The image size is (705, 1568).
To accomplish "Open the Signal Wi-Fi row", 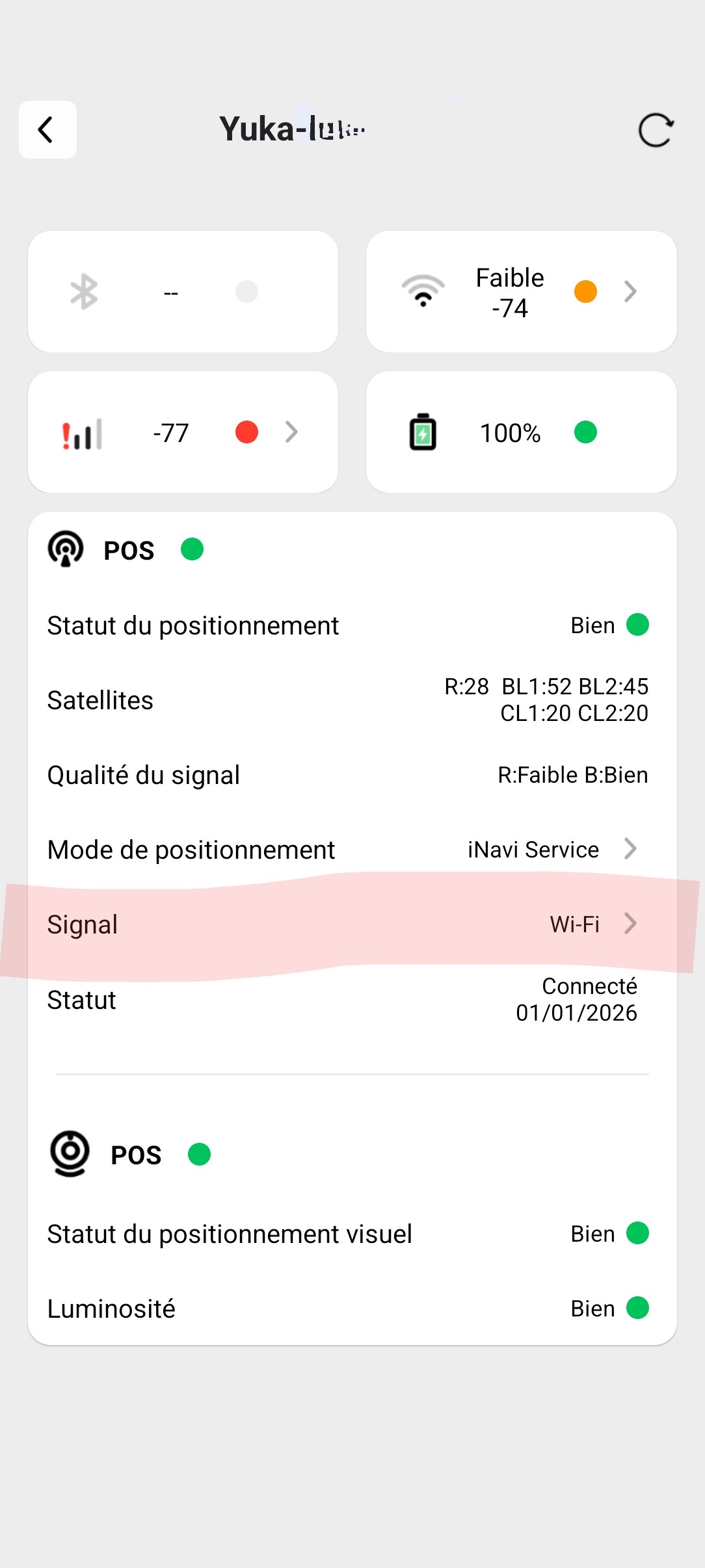I will pyautogui.click(x=352, y=924).
